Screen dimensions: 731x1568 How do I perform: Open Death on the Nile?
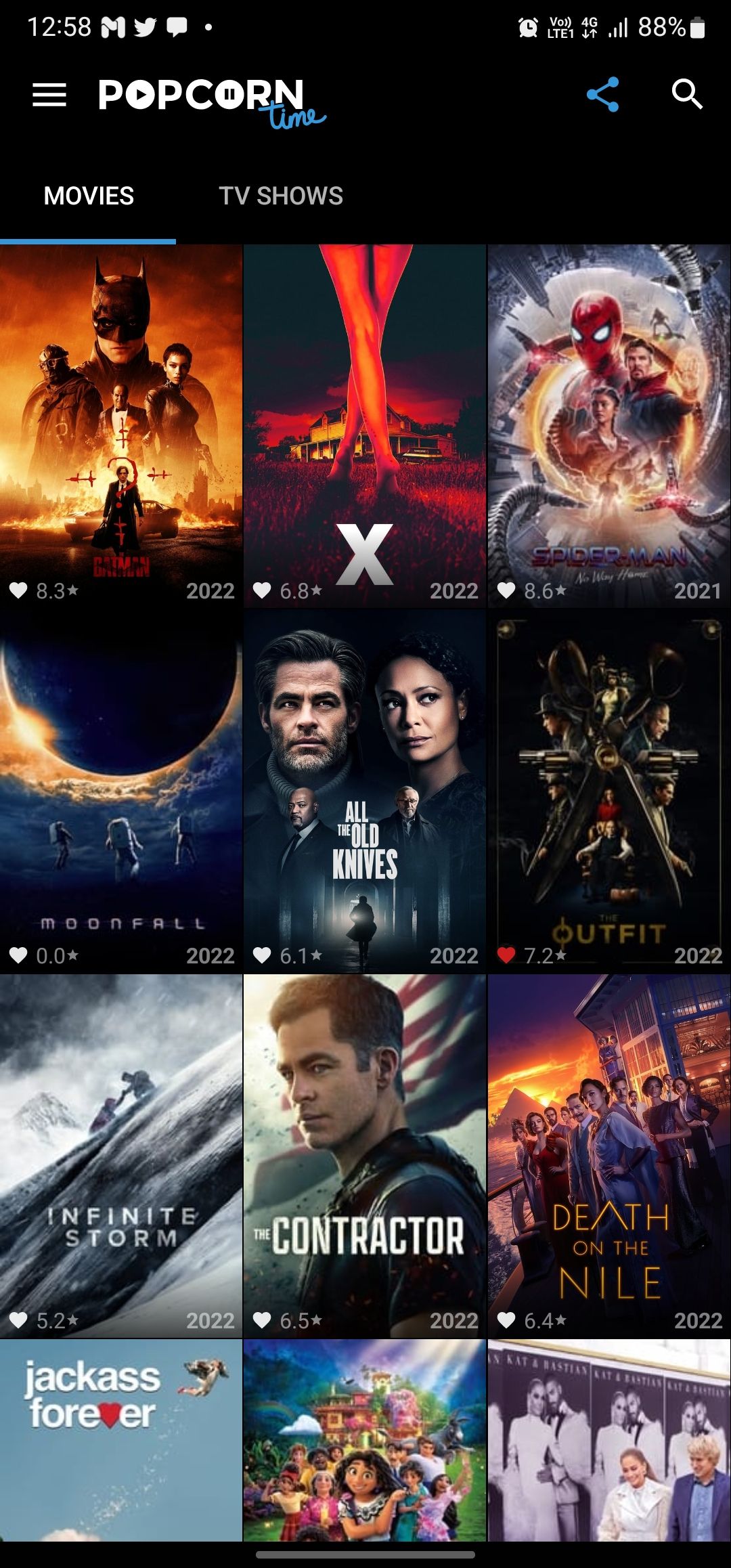[609, 1156]
